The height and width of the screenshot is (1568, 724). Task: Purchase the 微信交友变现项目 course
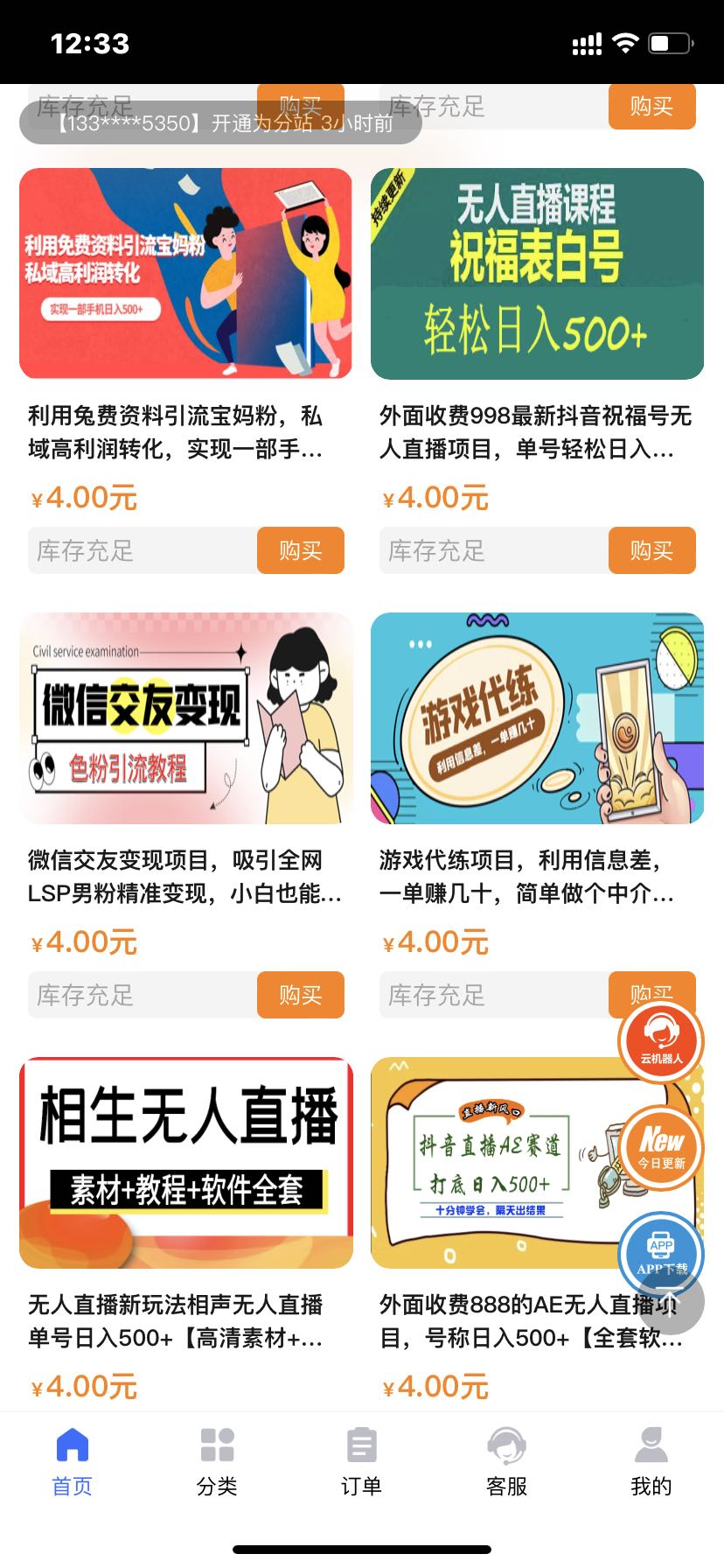[300, 995]
